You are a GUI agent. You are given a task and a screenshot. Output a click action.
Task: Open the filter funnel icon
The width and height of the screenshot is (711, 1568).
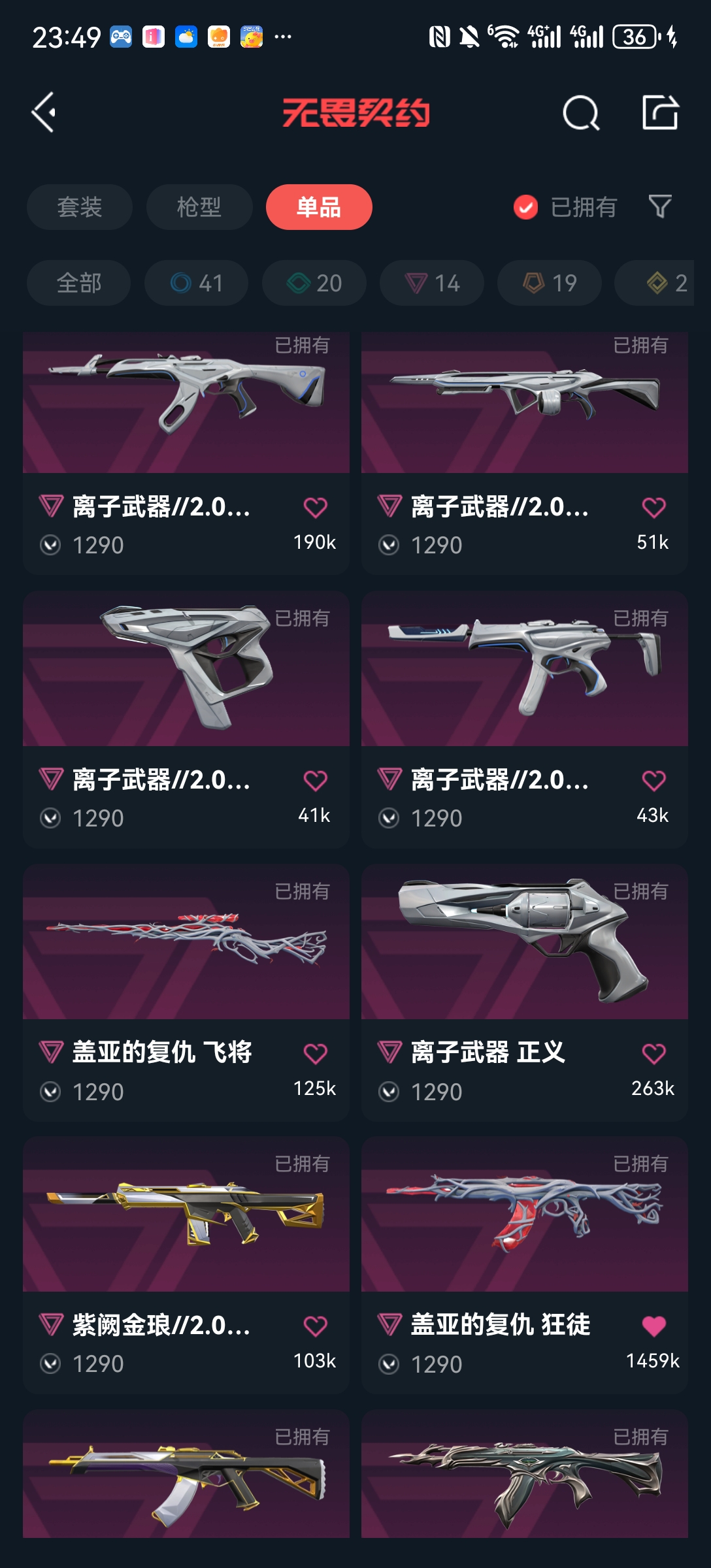click(660, 207)
